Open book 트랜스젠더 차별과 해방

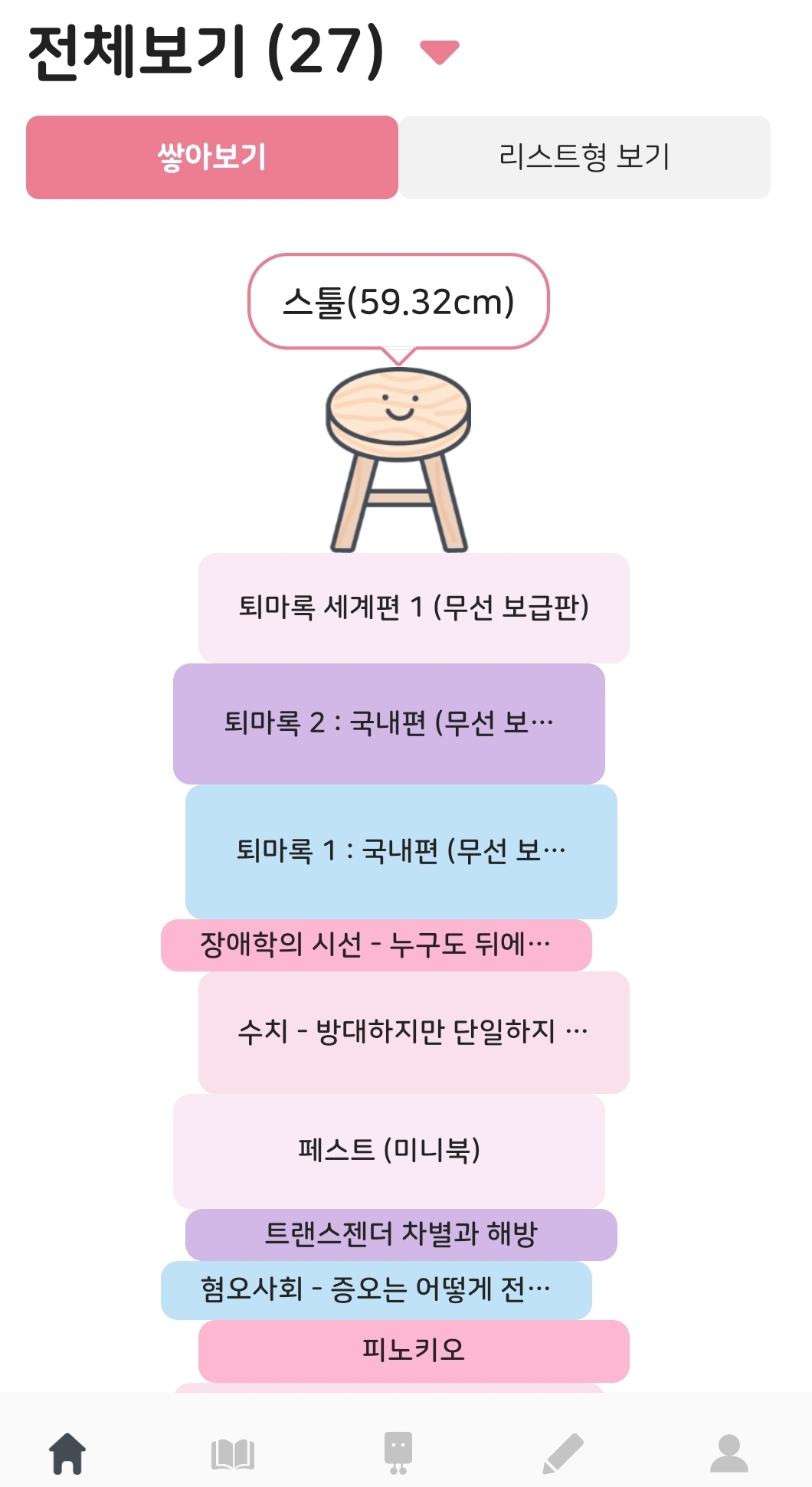401,1234
